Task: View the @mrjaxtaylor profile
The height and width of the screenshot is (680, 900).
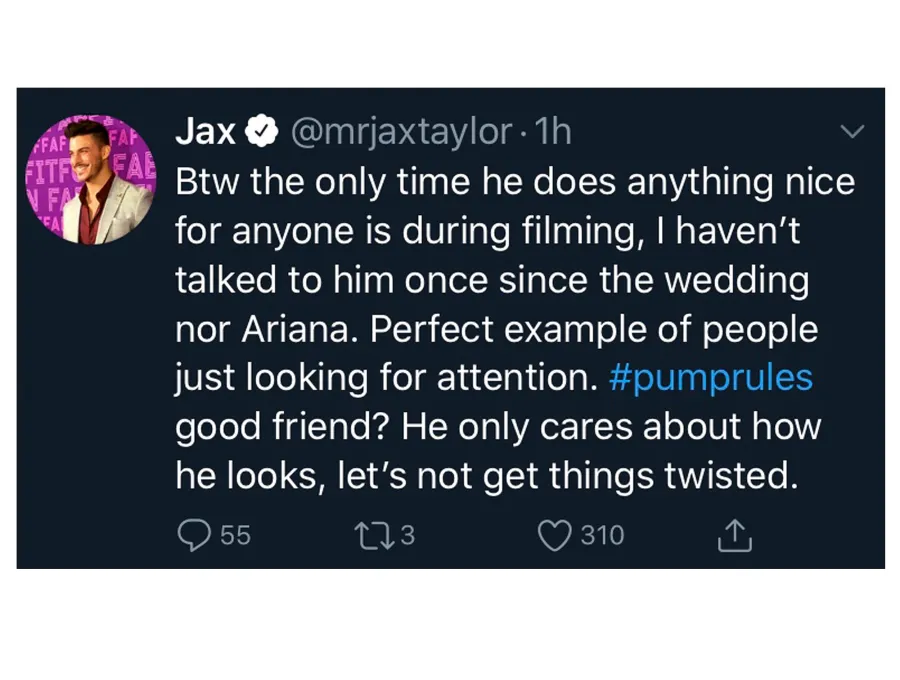Action: 402,132
